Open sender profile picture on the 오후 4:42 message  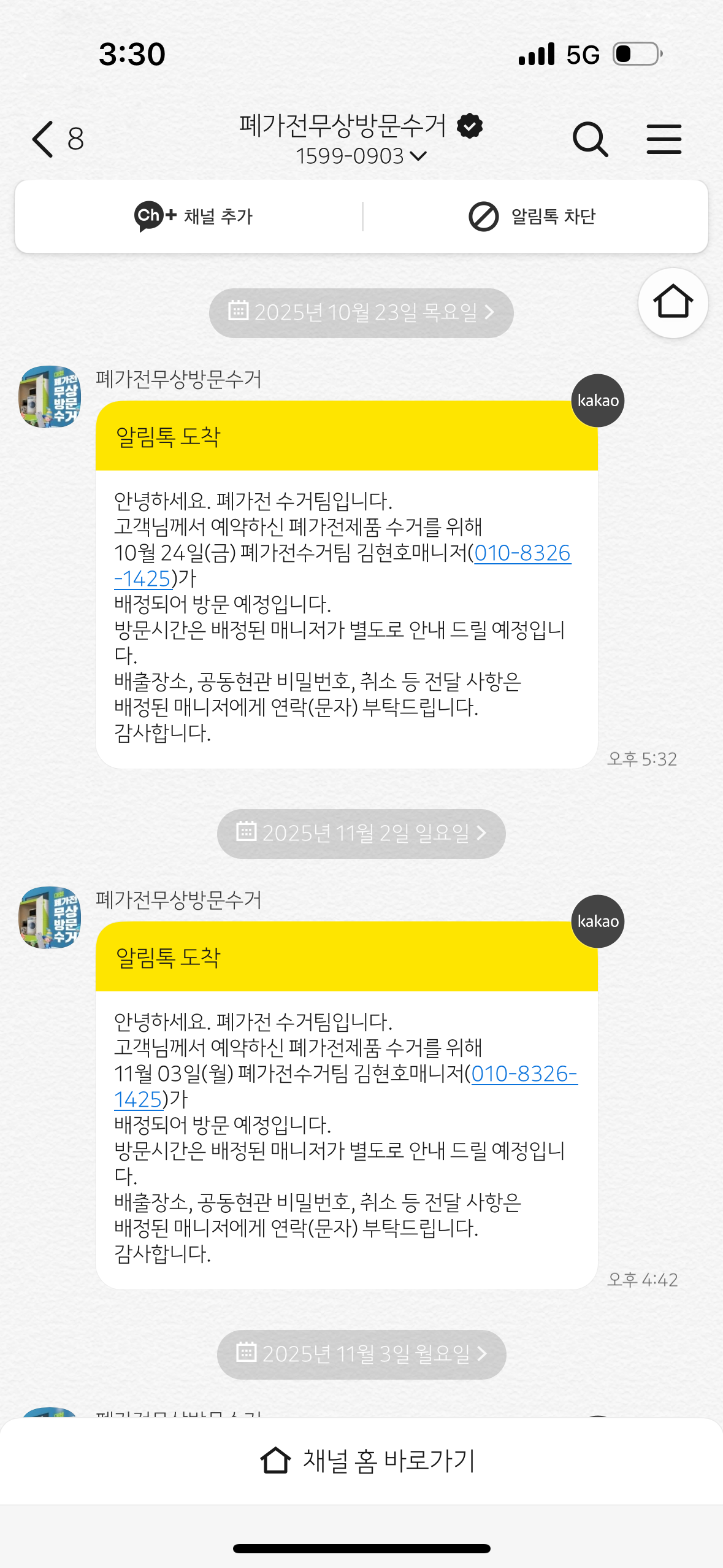coord(50,917)
